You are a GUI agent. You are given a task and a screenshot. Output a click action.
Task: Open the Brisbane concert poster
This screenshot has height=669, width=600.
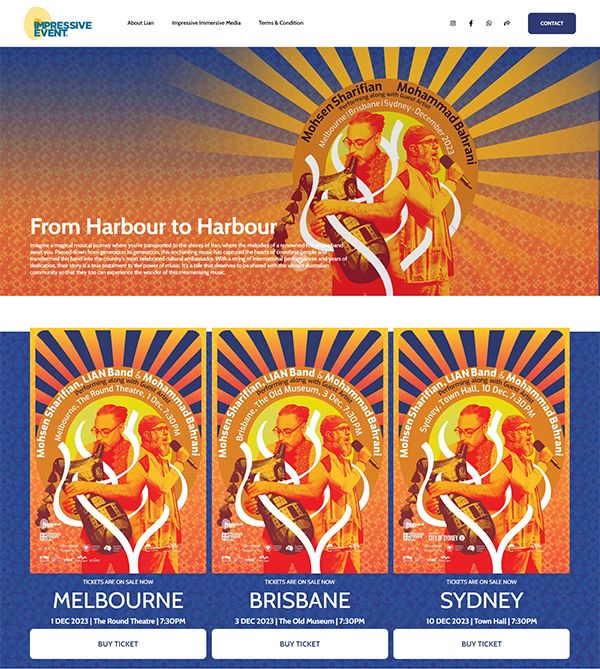click(x=300, y=450)
